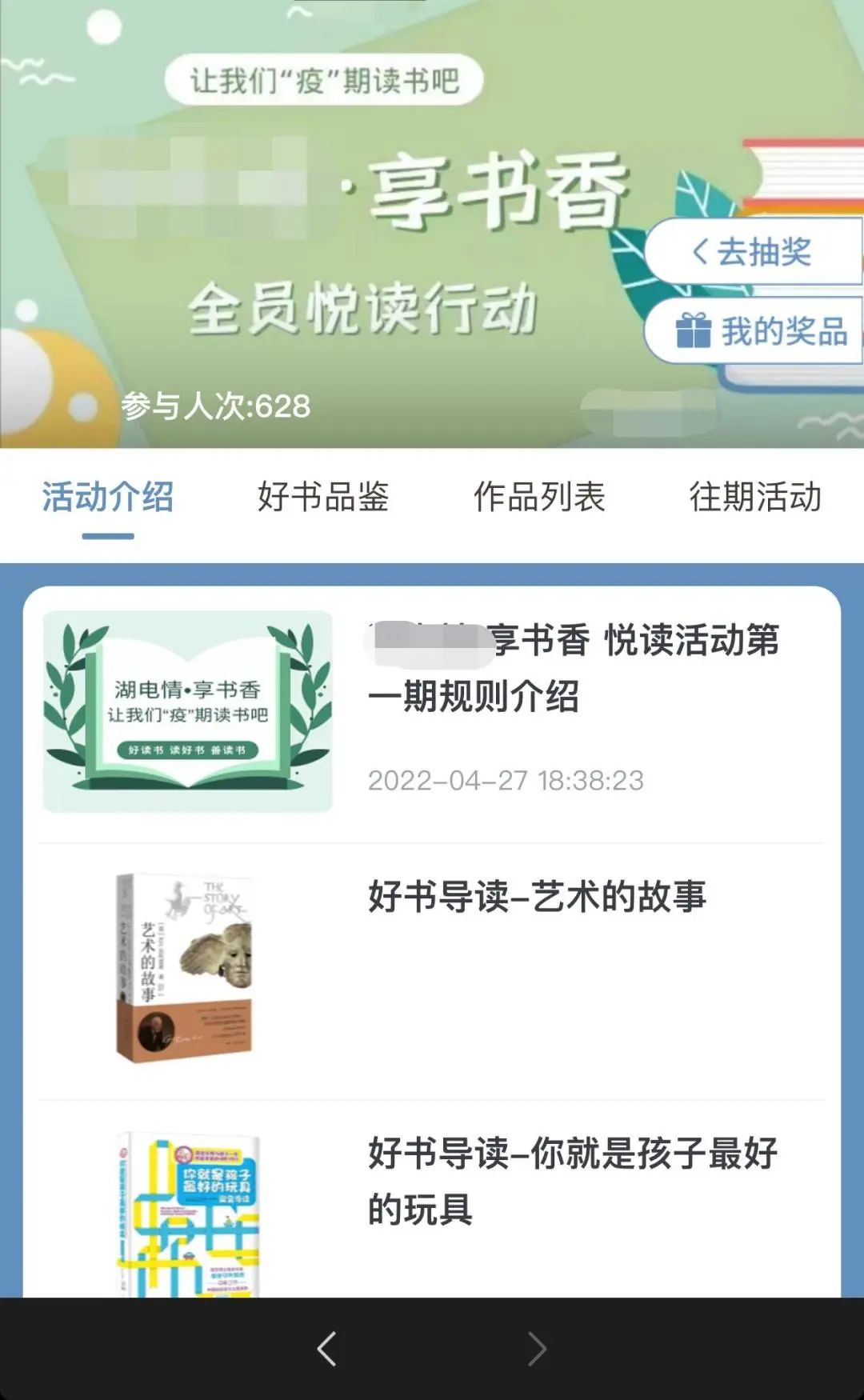Open the 悦读活动第一期规则介绍 article
The image size is (864, 1400).
click(572, 668)
